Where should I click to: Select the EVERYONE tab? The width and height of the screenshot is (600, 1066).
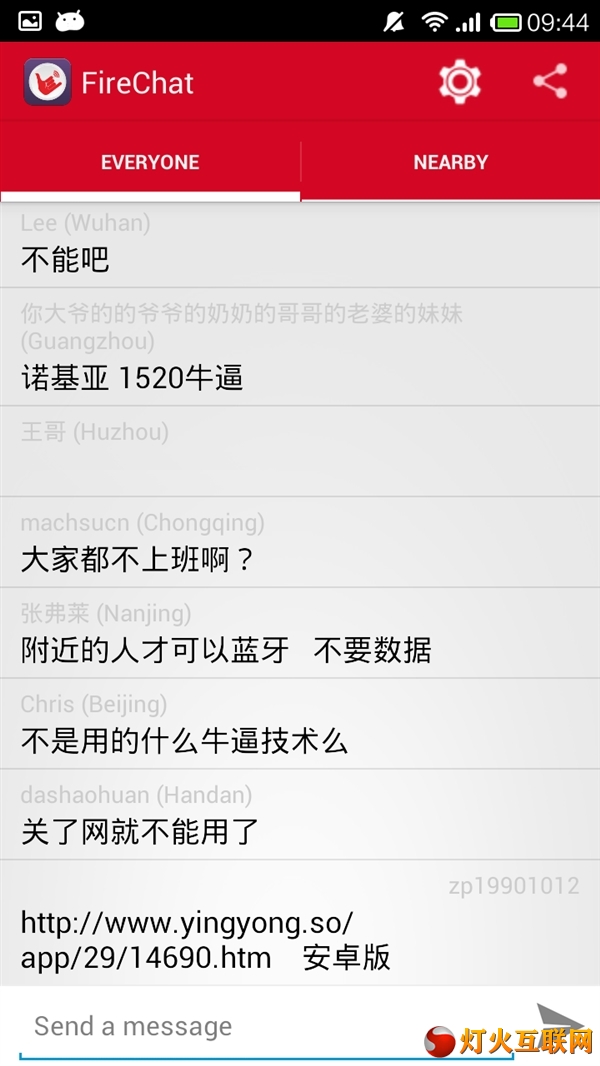(x=150, y=162)
